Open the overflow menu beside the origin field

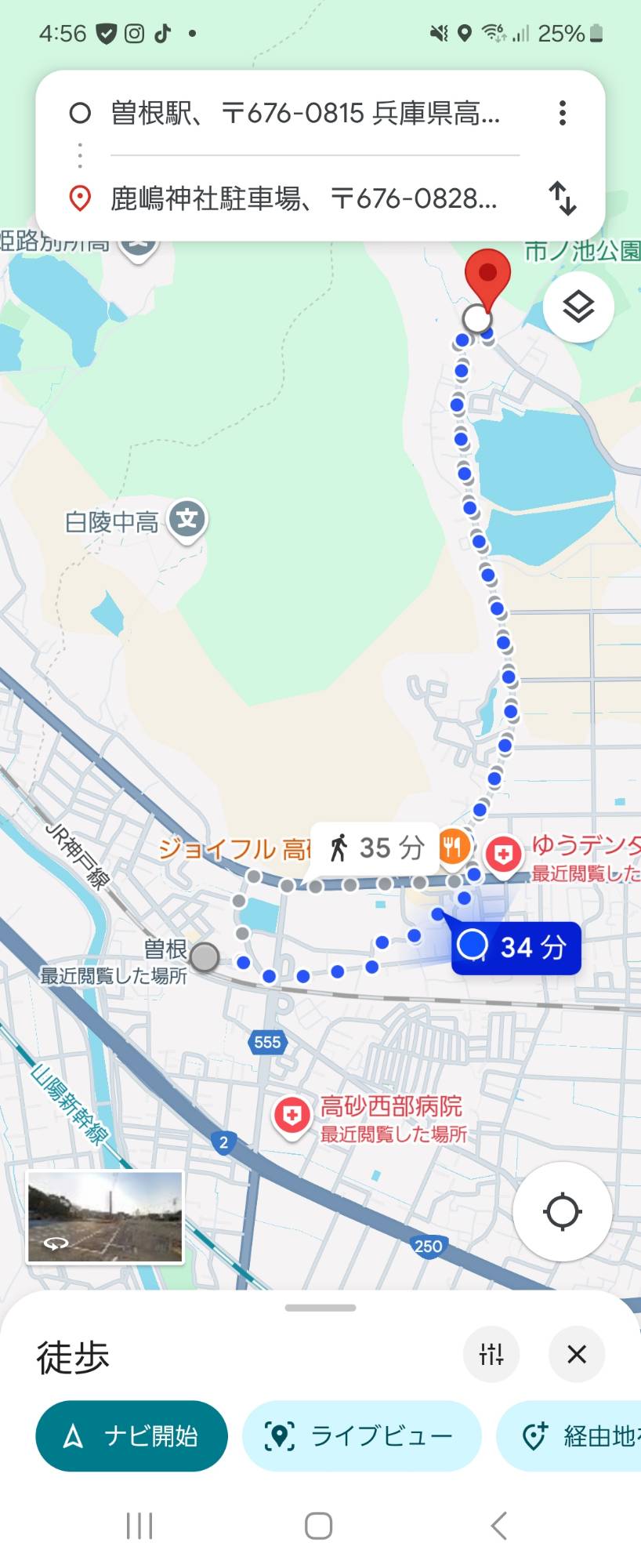[562, 113]
